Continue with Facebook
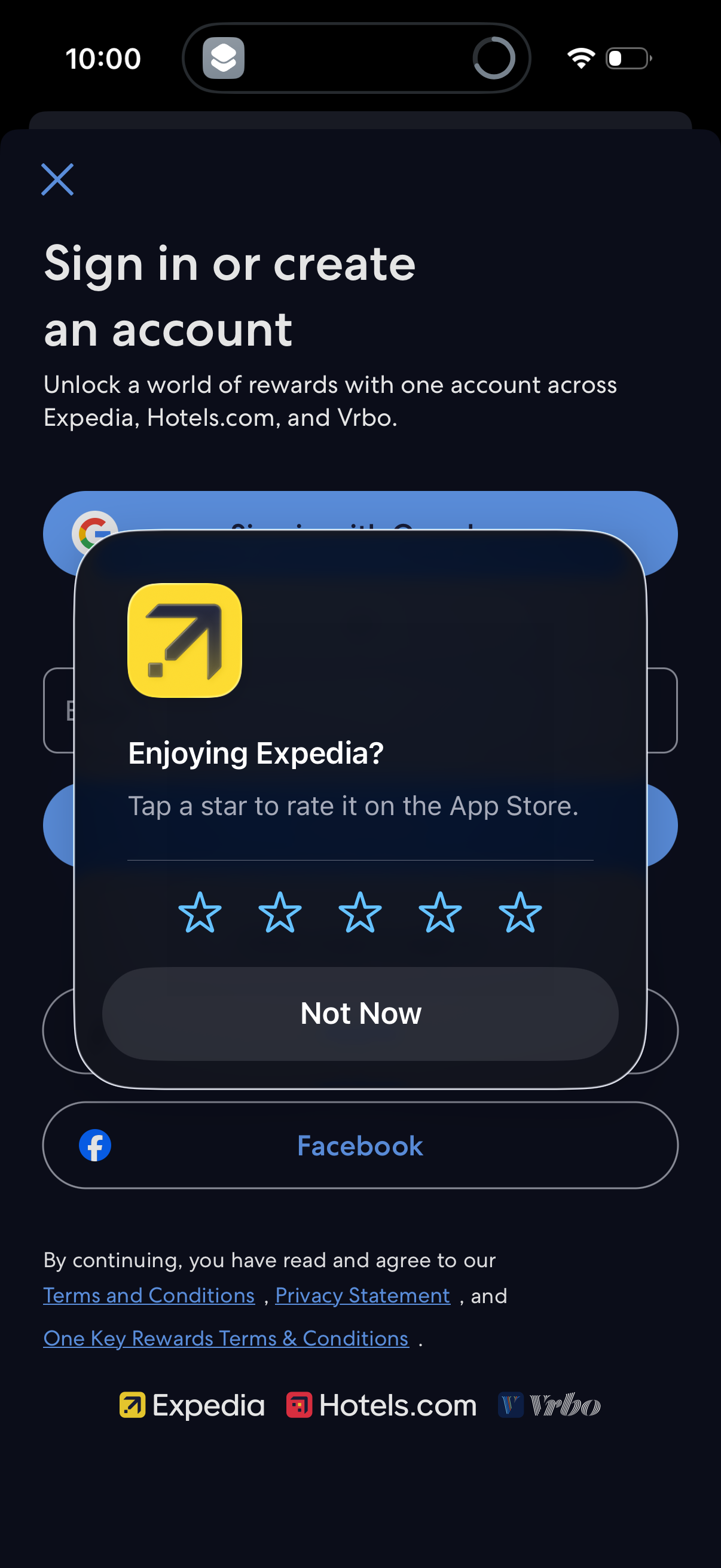This screenshot has height=1568, width=721. (x=360, y=1145)
